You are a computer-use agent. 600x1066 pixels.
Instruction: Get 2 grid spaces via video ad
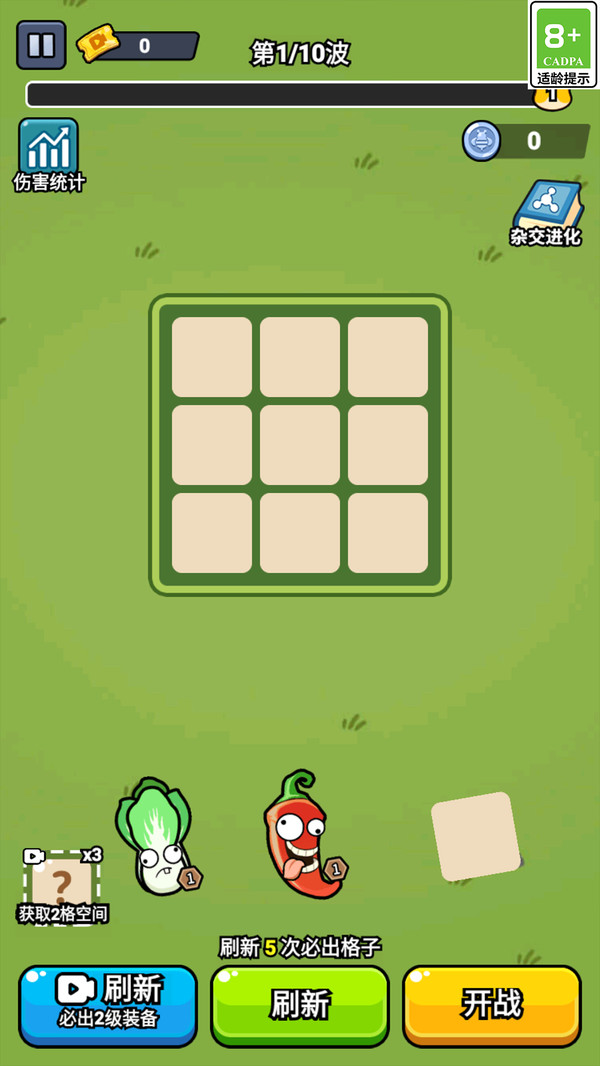[x=62, y=885]
